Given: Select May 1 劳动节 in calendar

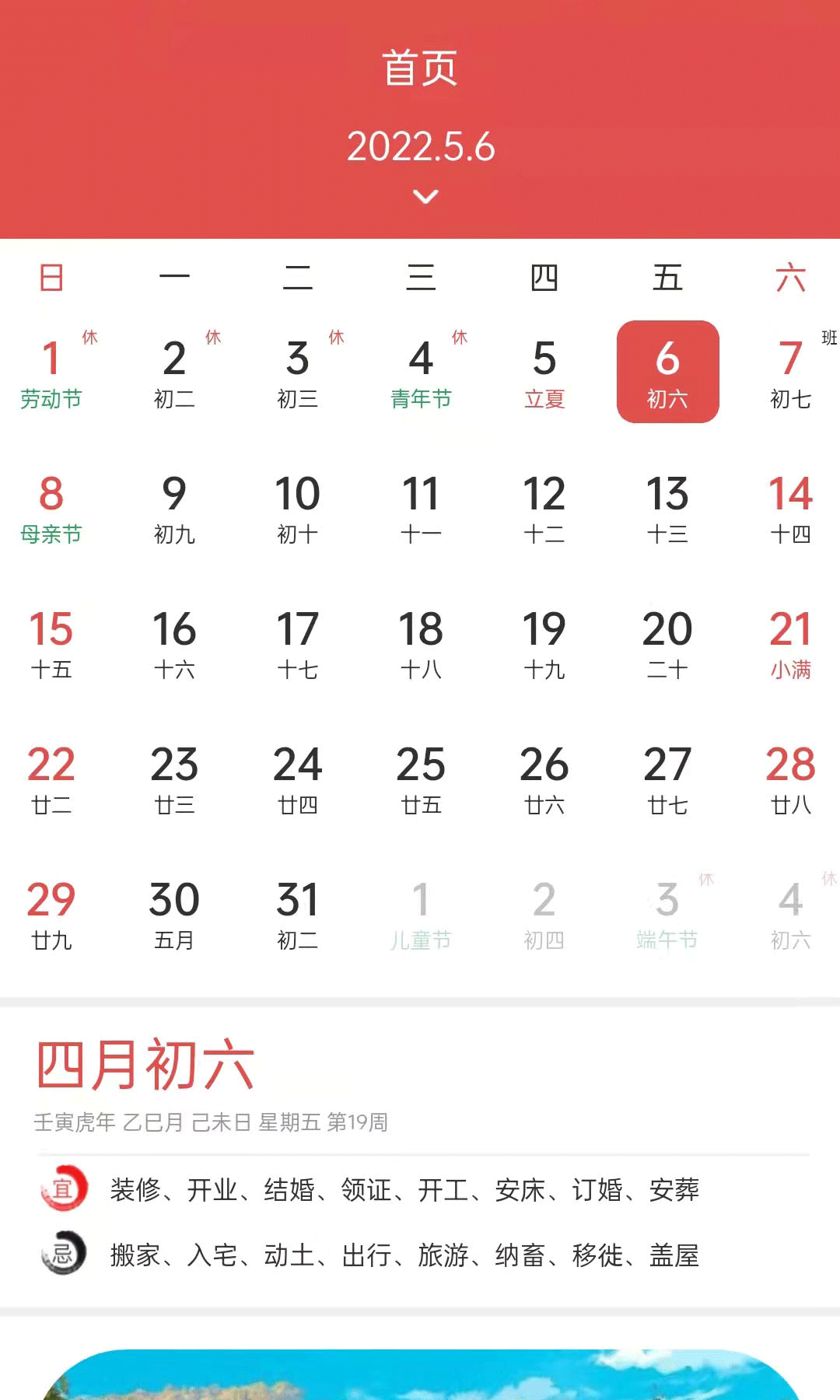Looking at the screenshot, I should click(51, 372).
